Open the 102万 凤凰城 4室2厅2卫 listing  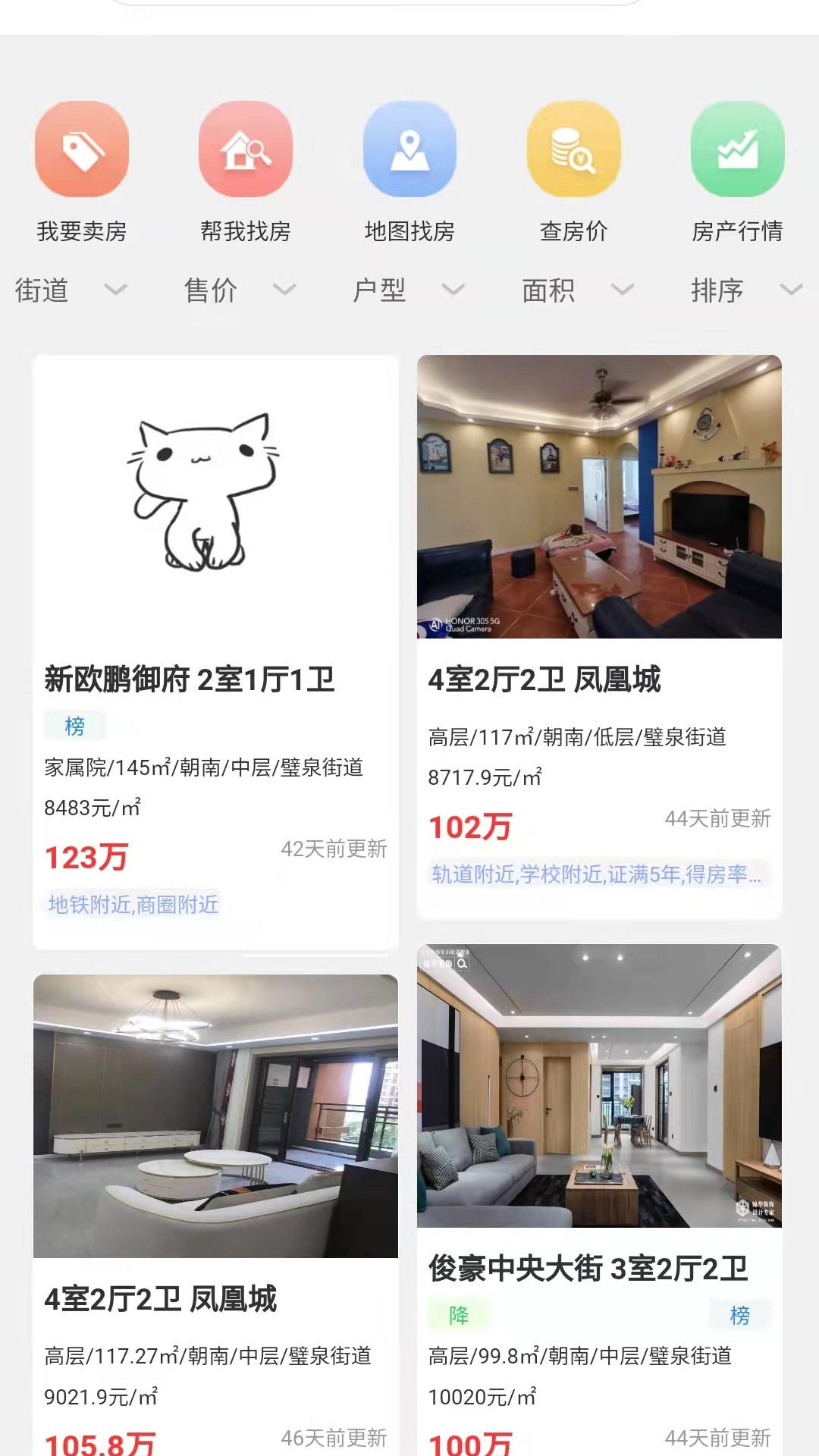click(x=599, y=637)
